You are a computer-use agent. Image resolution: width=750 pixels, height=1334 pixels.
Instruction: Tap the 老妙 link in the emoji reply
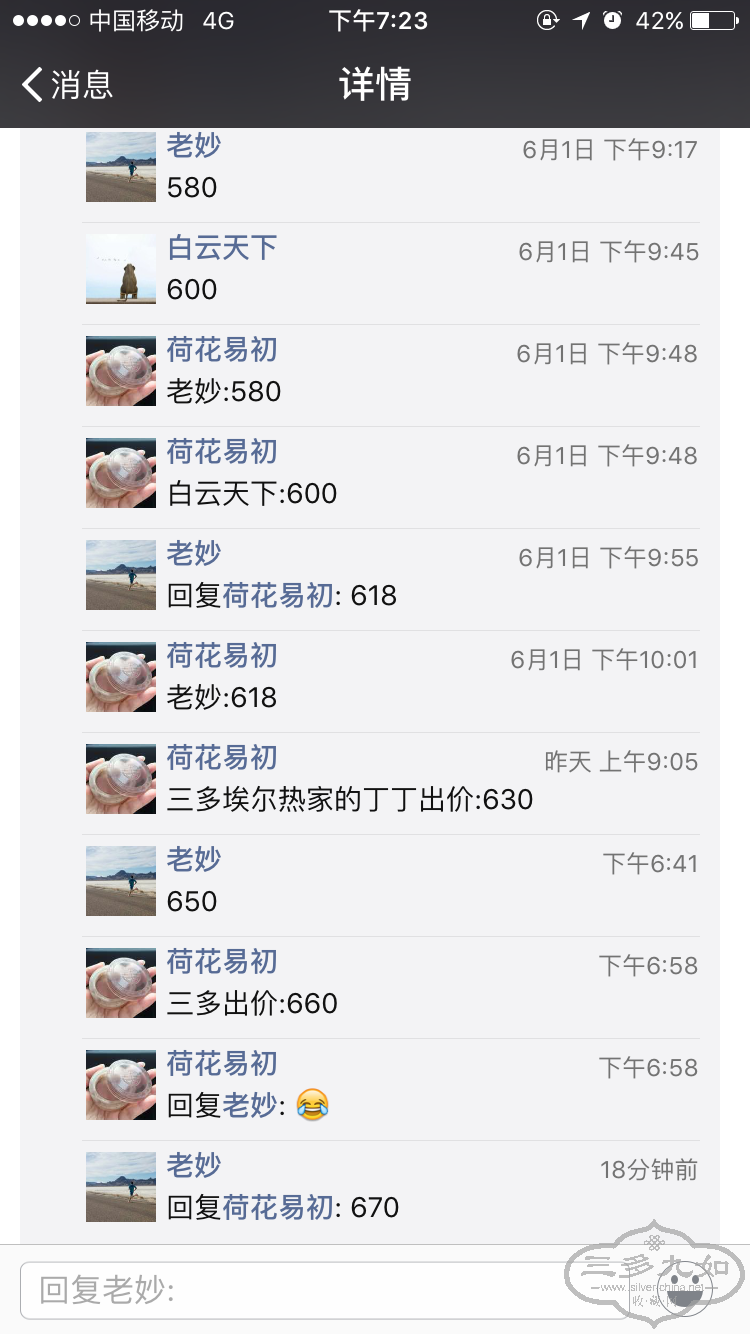tap(249, 1106)
